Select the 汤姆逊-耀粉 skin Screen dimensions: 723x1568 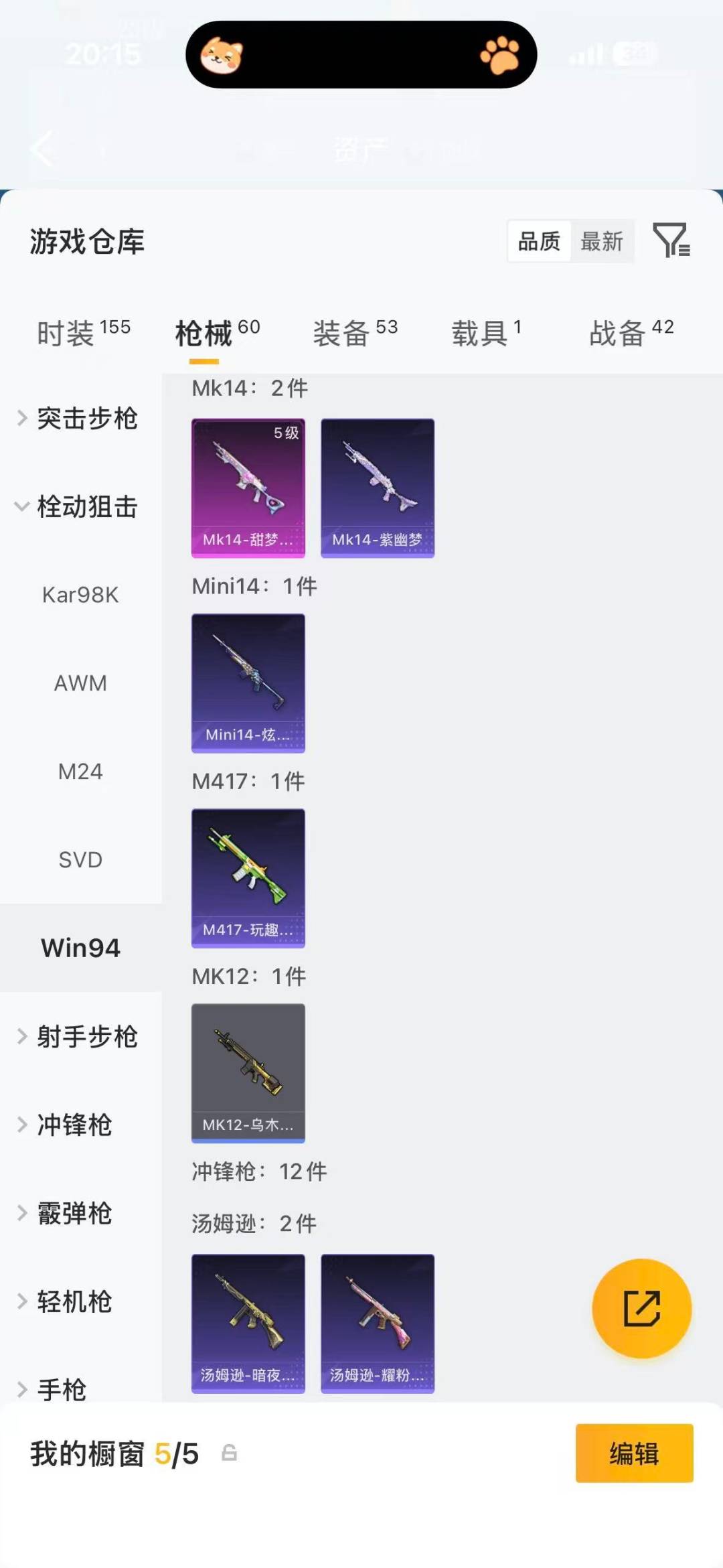pyautogui.click(x=378, y=1324)
